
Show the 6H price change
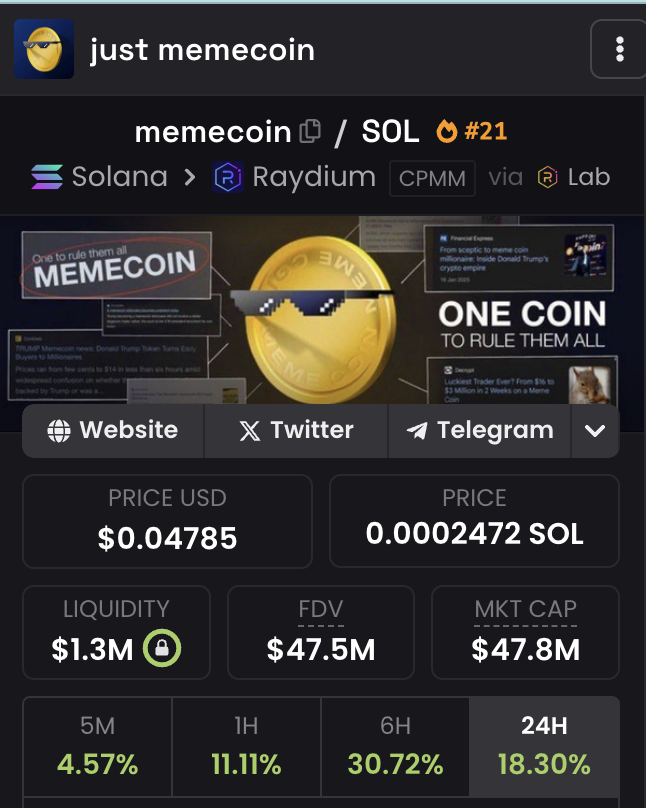[x=395, y=746]
